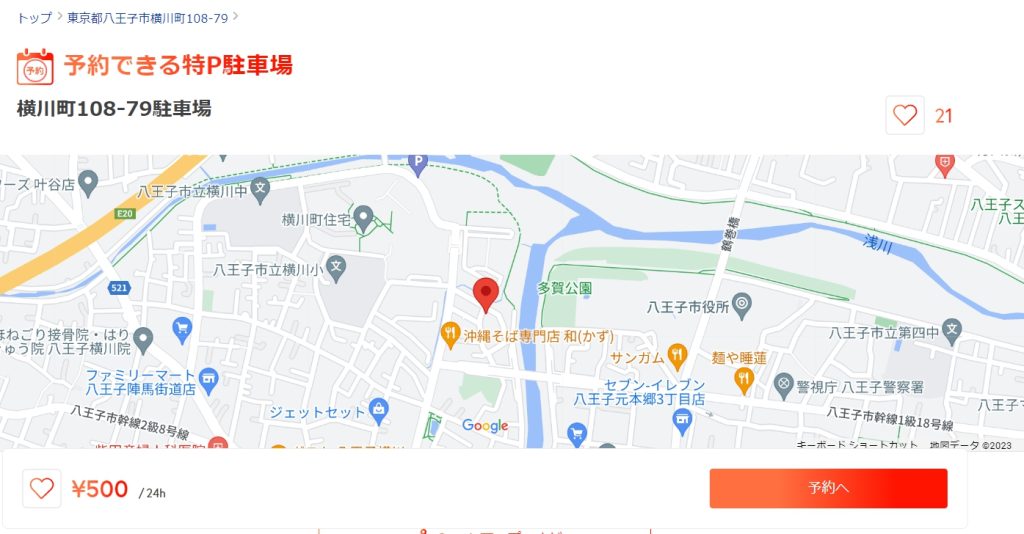Image resolution: width=1024 pixels, height=534 pixels.
Task: Tap the red parking location pin on map
Action: tap(486, 295)
